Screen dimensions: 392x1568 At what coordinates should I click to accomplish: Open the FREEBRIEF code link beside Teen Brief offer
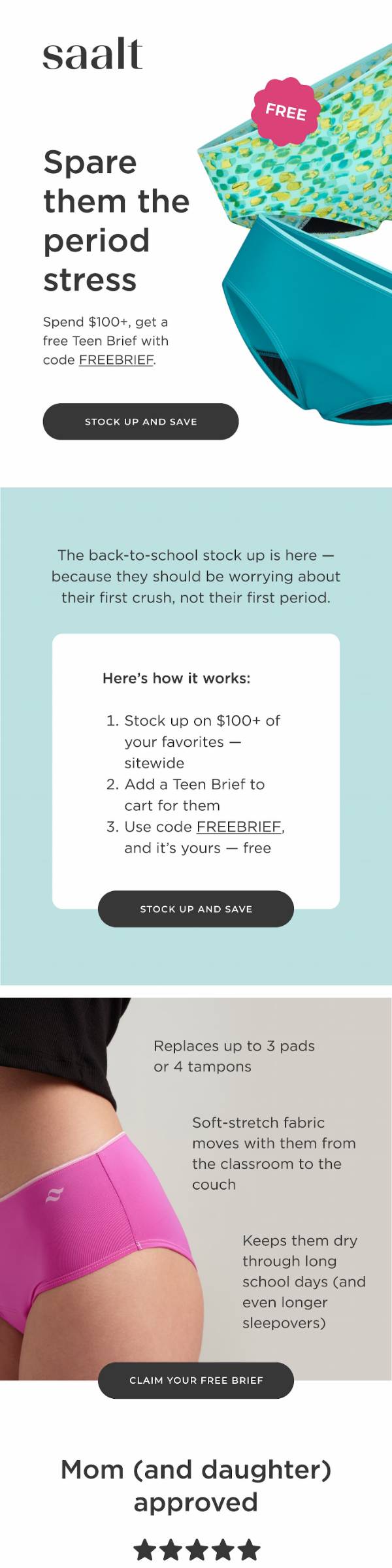pos(116,360)
